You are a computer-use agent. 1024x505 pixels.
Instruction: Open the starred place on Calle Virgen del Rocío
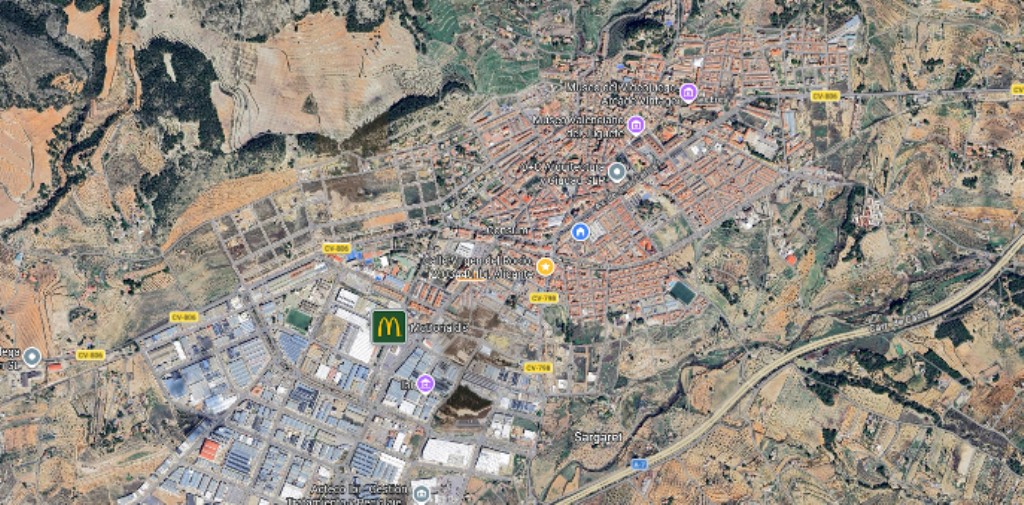(545, 266)
